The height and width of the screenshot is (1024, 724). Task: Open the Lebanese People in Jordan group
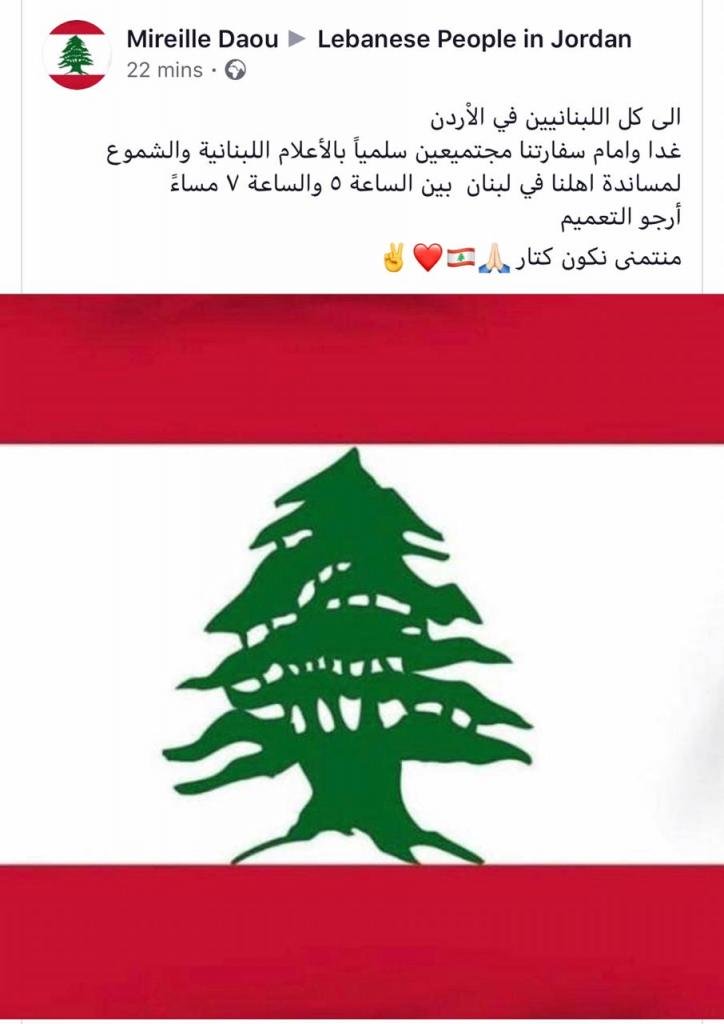[x=474, y=39]
